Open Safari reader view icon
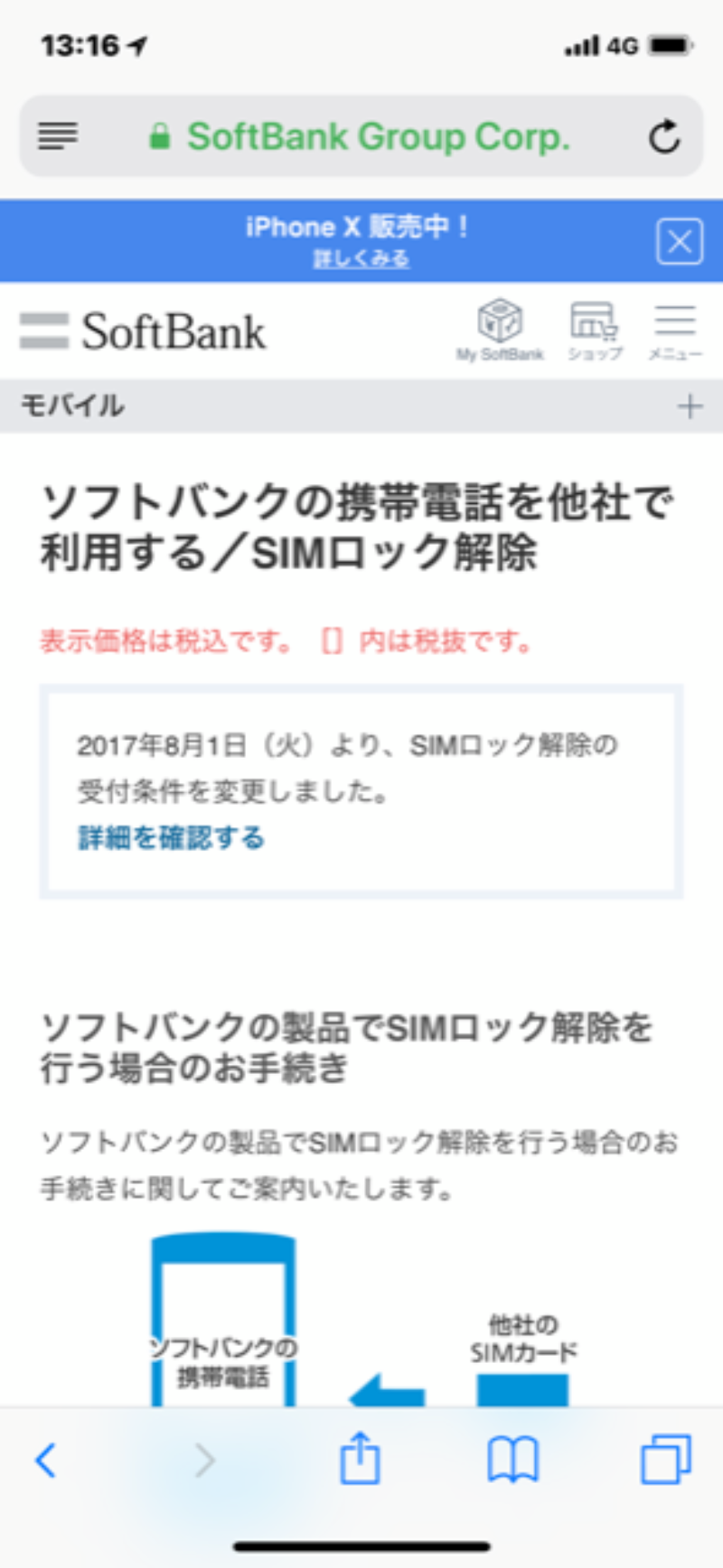The width and height of the screenshot is (723, 1568). 58,136
